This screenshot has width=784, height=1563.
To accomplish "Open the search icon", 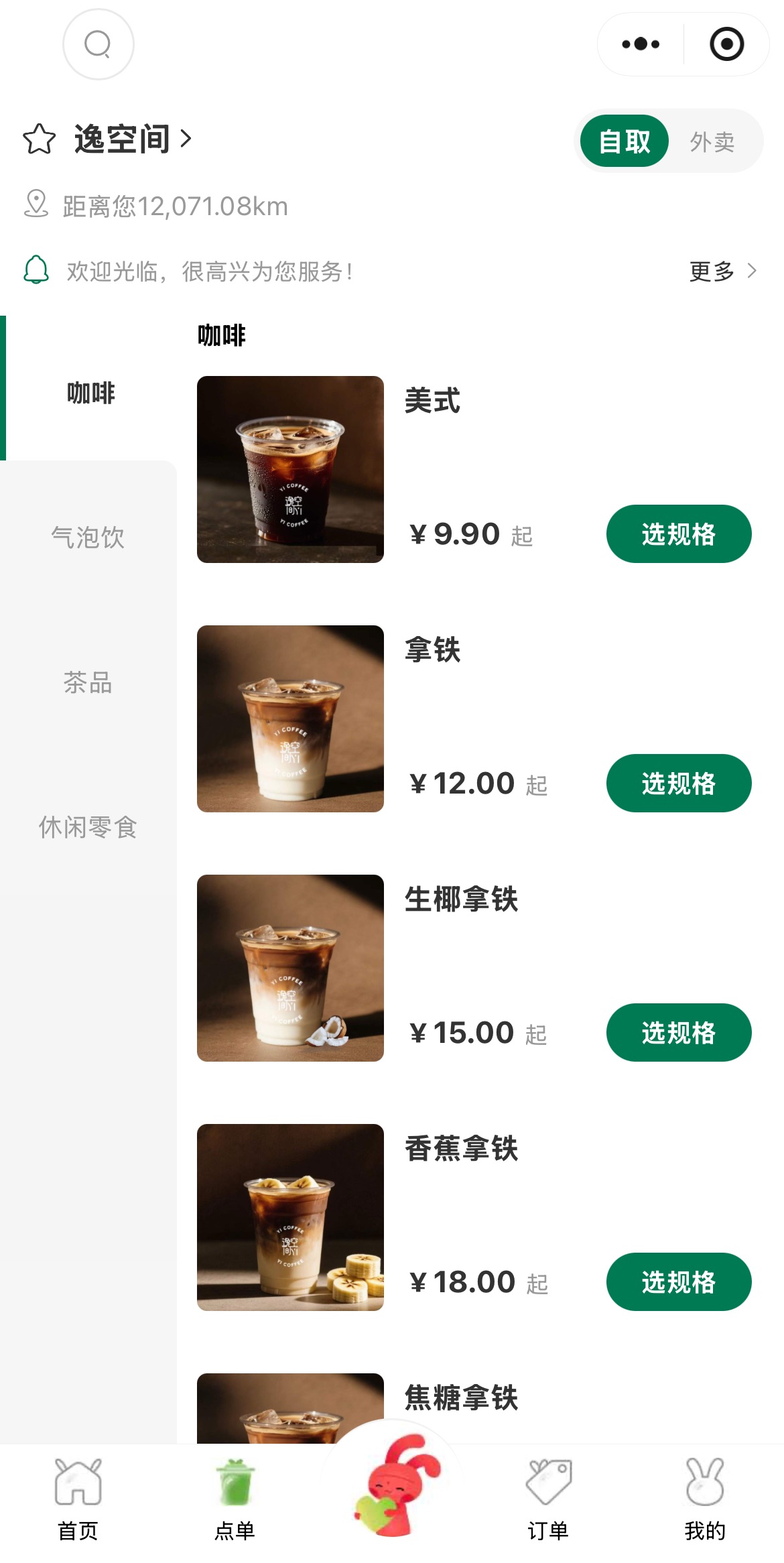I will pos(98,44).
